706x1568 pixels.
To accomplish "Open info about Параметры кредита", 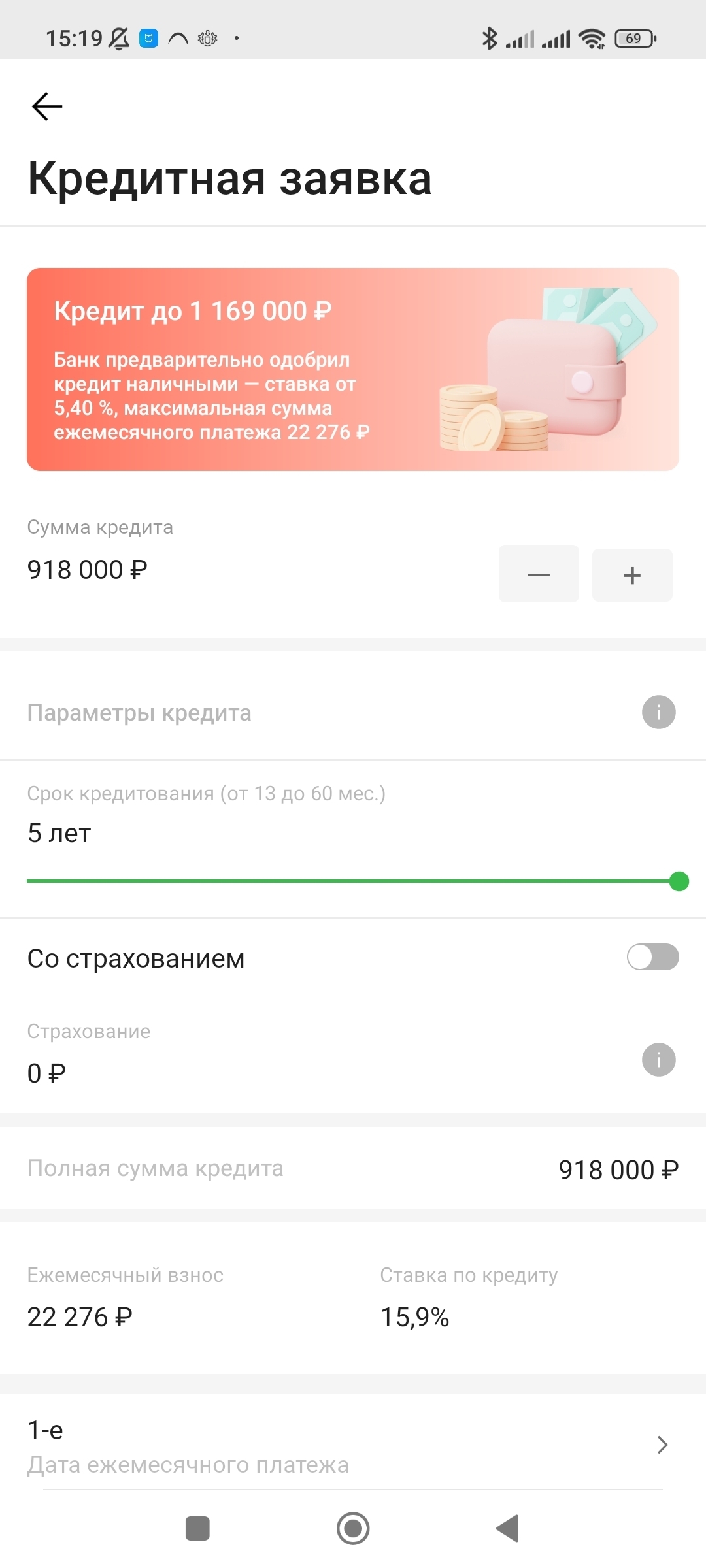I will pos(658,712).
